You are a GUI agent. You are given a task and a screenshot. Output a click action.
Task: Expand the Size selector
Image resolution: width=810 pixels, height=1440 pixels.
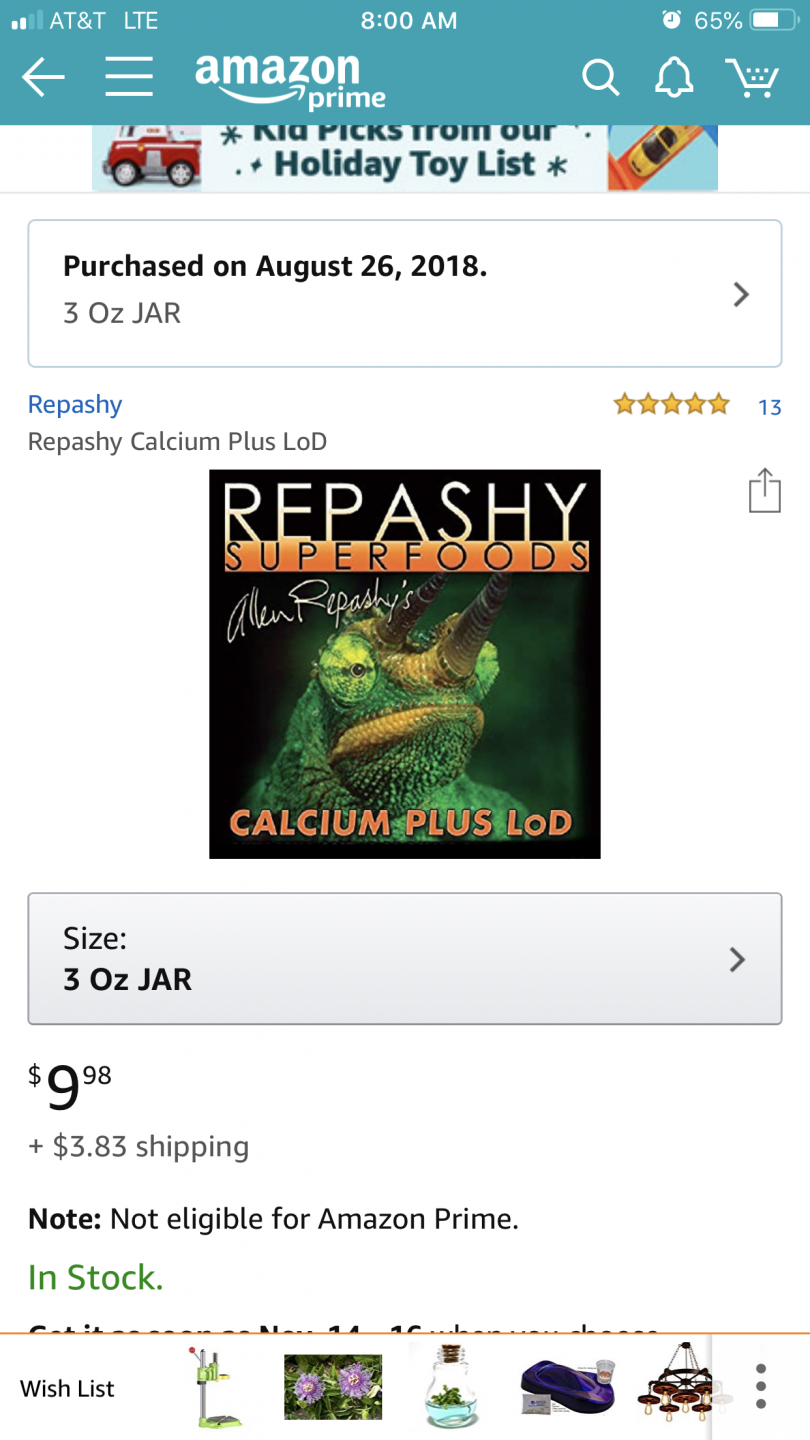(x=404, y=958)
